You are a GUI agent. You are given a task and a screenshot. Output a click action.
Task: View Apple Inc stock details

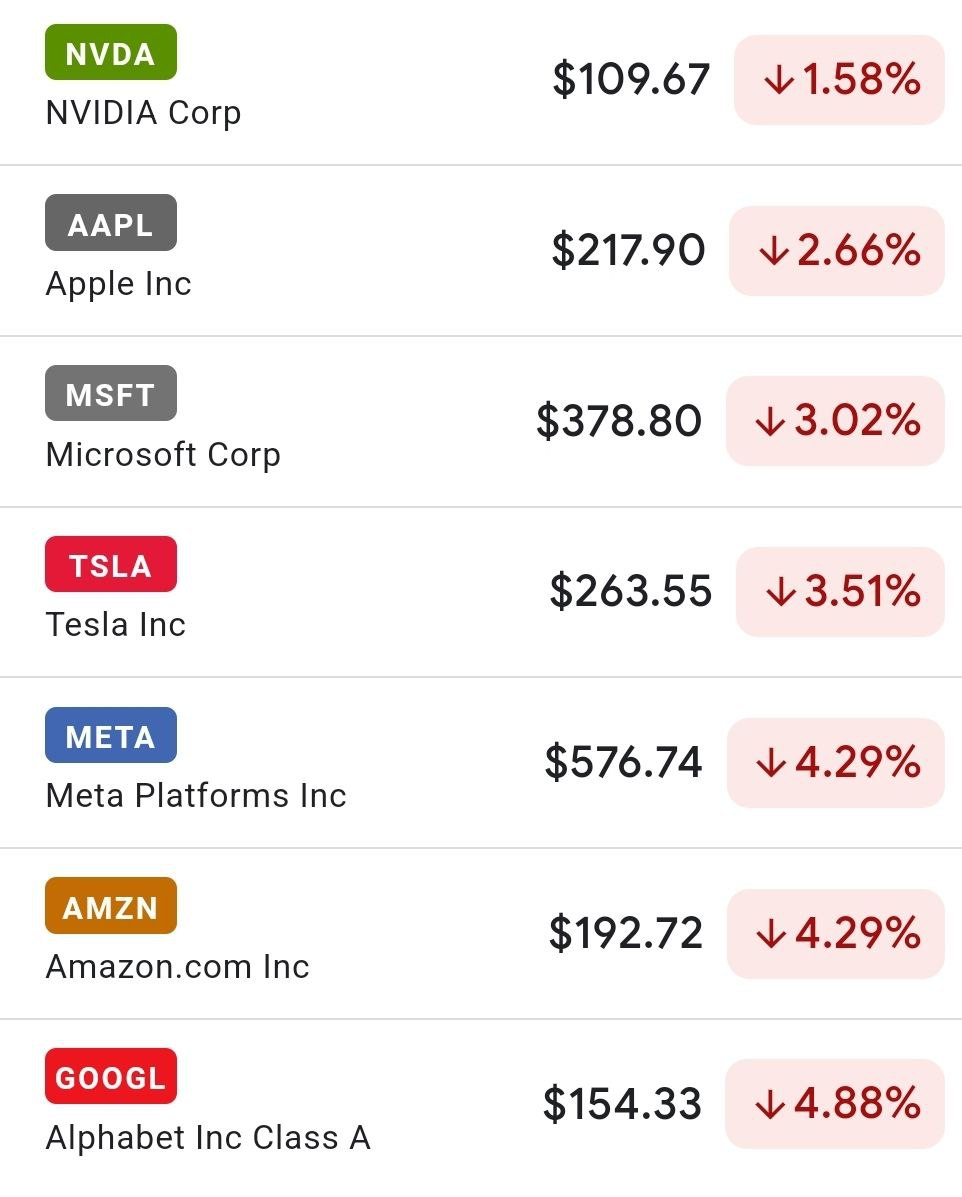(x=118, y=283)
